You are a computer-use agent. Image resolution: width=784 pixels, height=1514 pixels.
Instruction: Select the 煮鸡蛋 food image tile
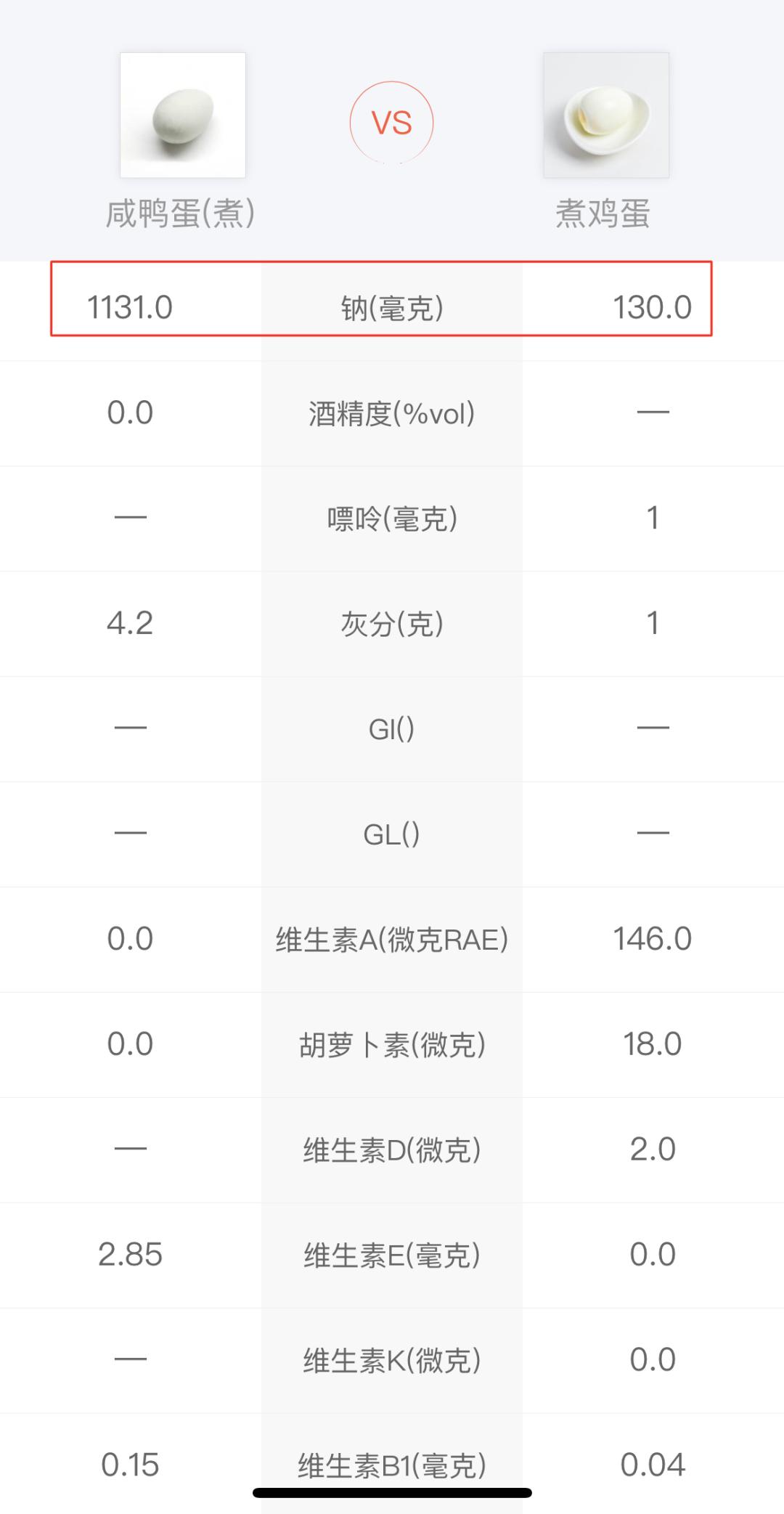pos(605,115)
